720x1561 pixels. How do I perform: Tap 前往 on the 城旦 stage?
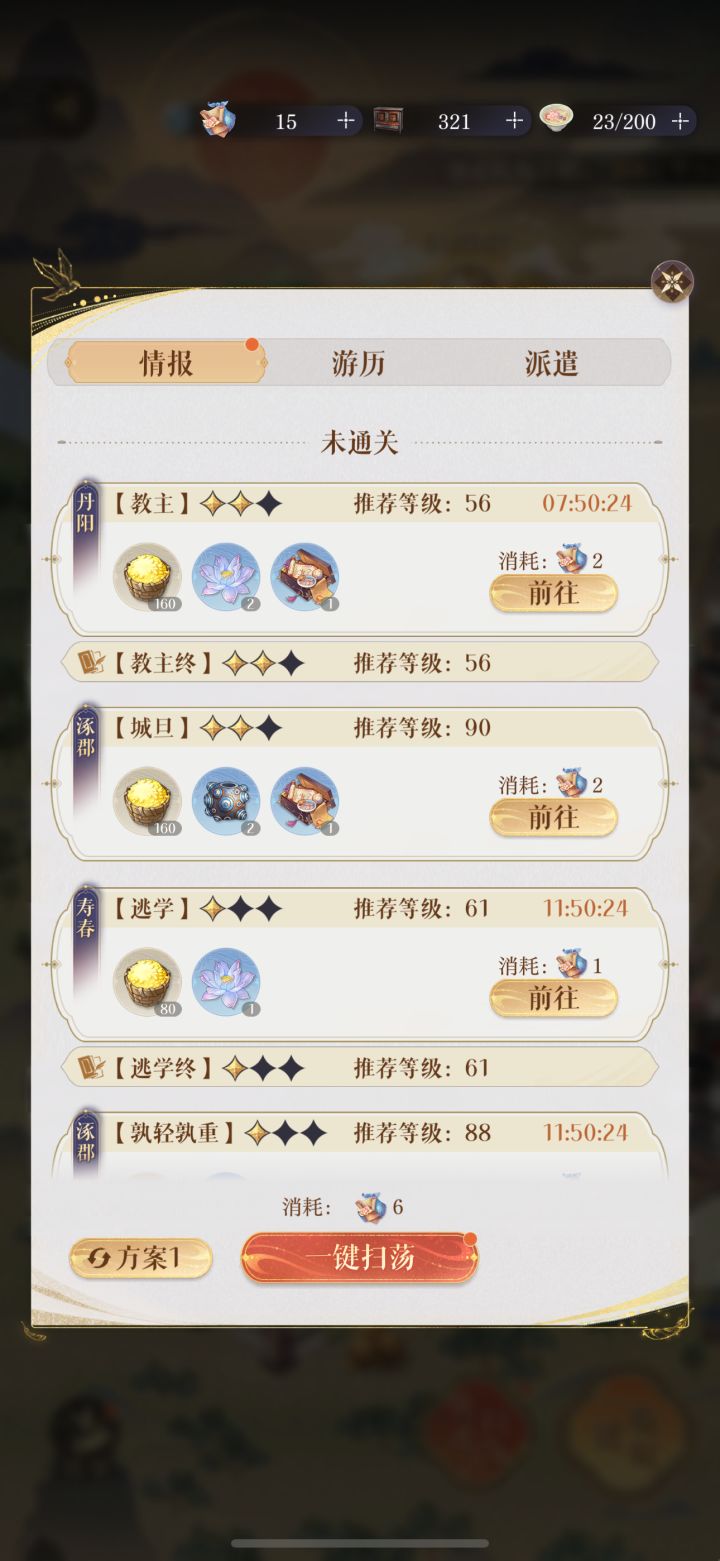click(x=553, y=817)
